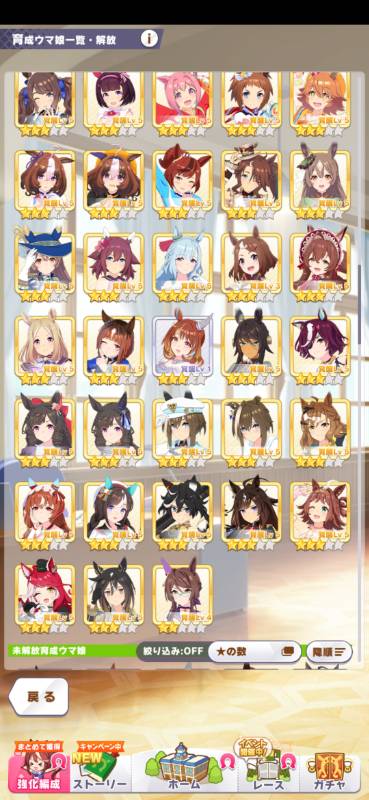This screenshot has height=800, width=369.
Task: Go back with the 戻る button
Action: click(x=39, y=696)
